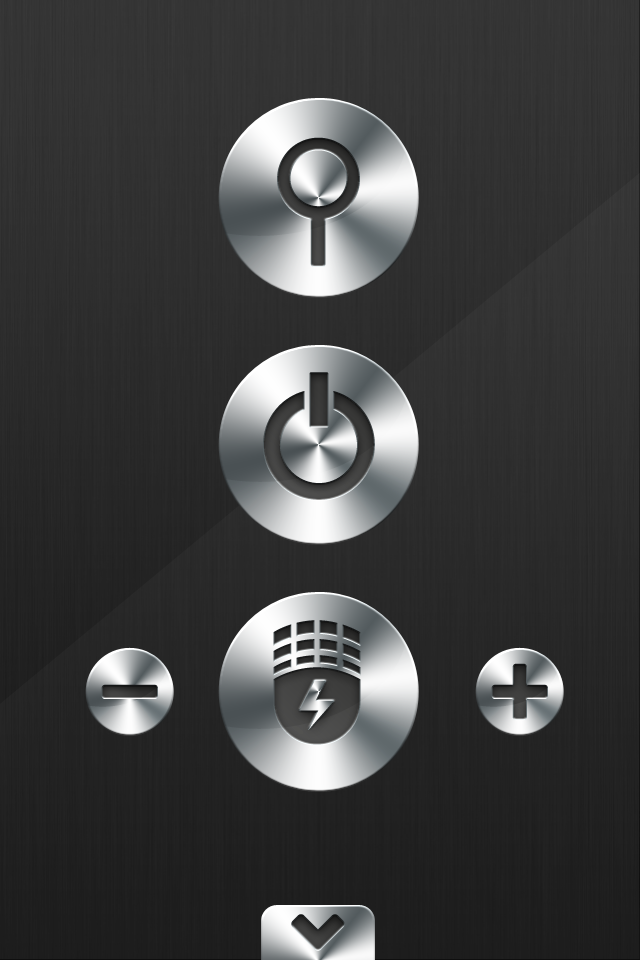Tap the magnifier lamp button
The image size is (640, 960).
(x=318, y=197)
